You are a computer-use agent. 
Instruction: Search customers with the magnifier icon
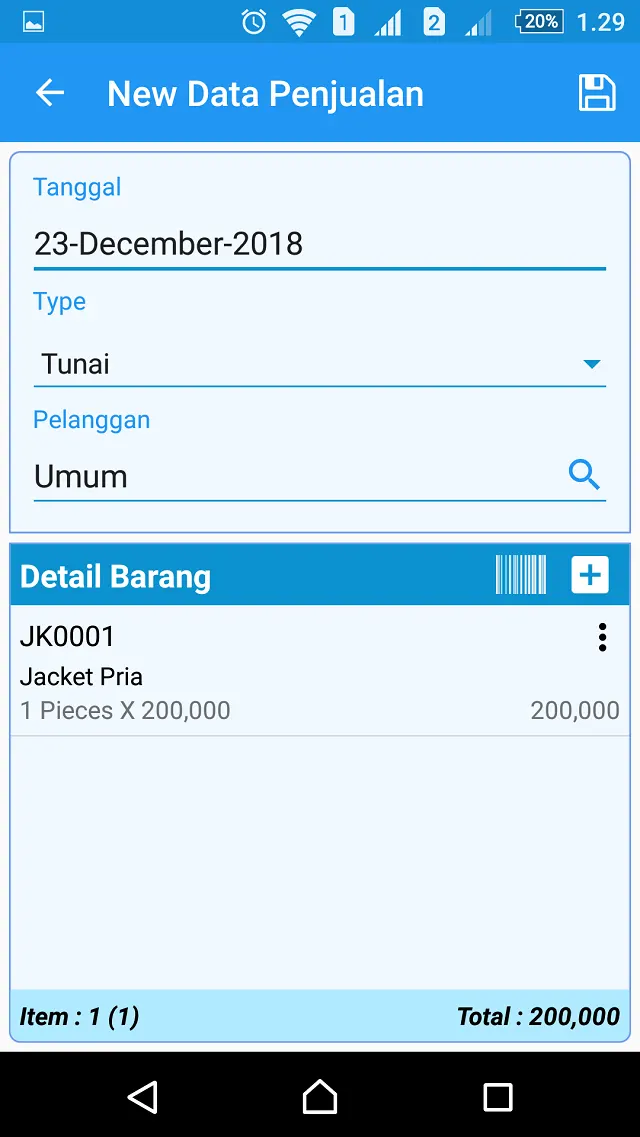[584, 476]
